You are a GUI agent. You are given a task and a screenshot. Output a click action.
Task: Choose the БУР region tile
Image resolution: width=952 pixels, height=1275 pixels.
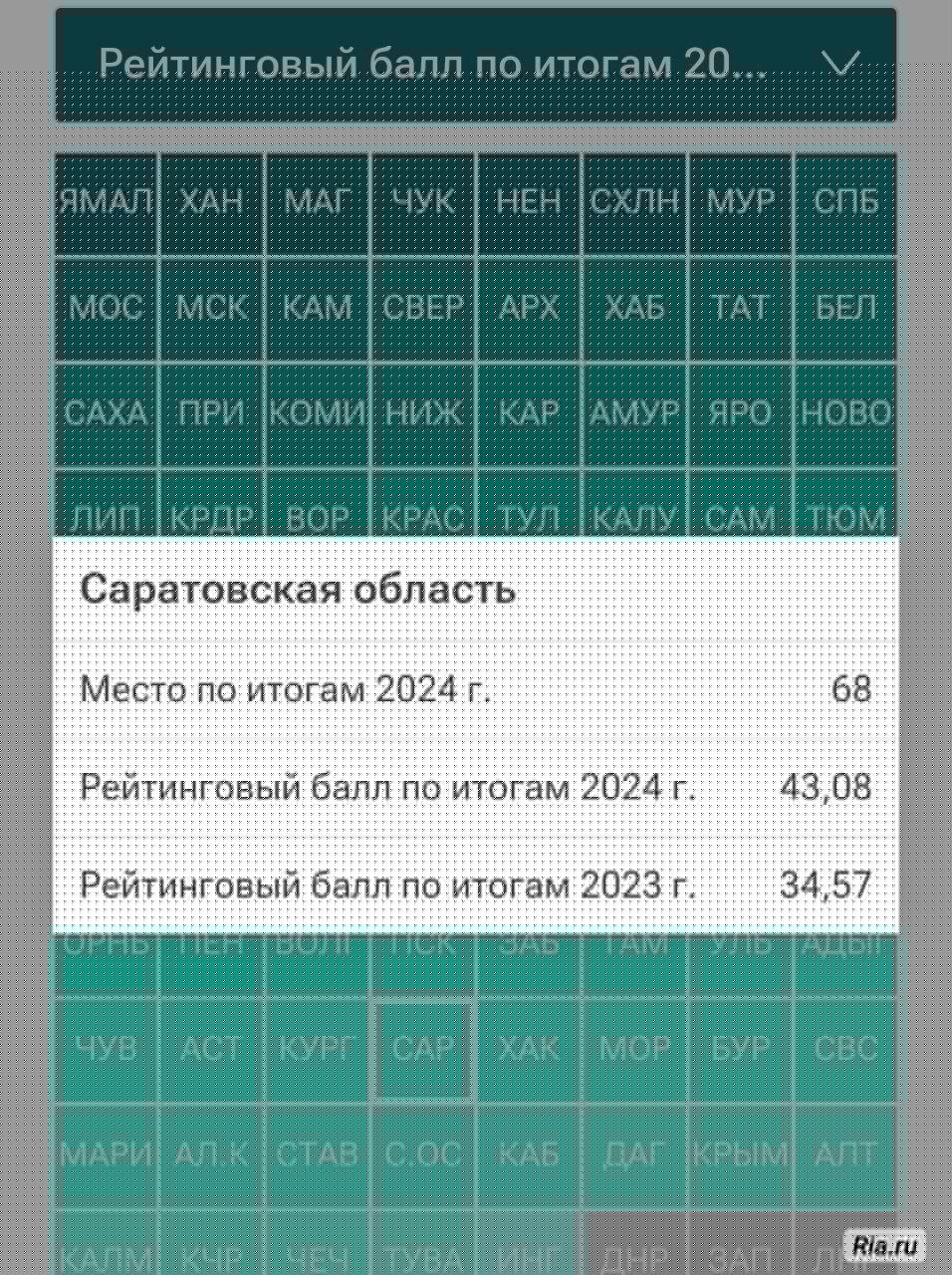[740, 1049]
